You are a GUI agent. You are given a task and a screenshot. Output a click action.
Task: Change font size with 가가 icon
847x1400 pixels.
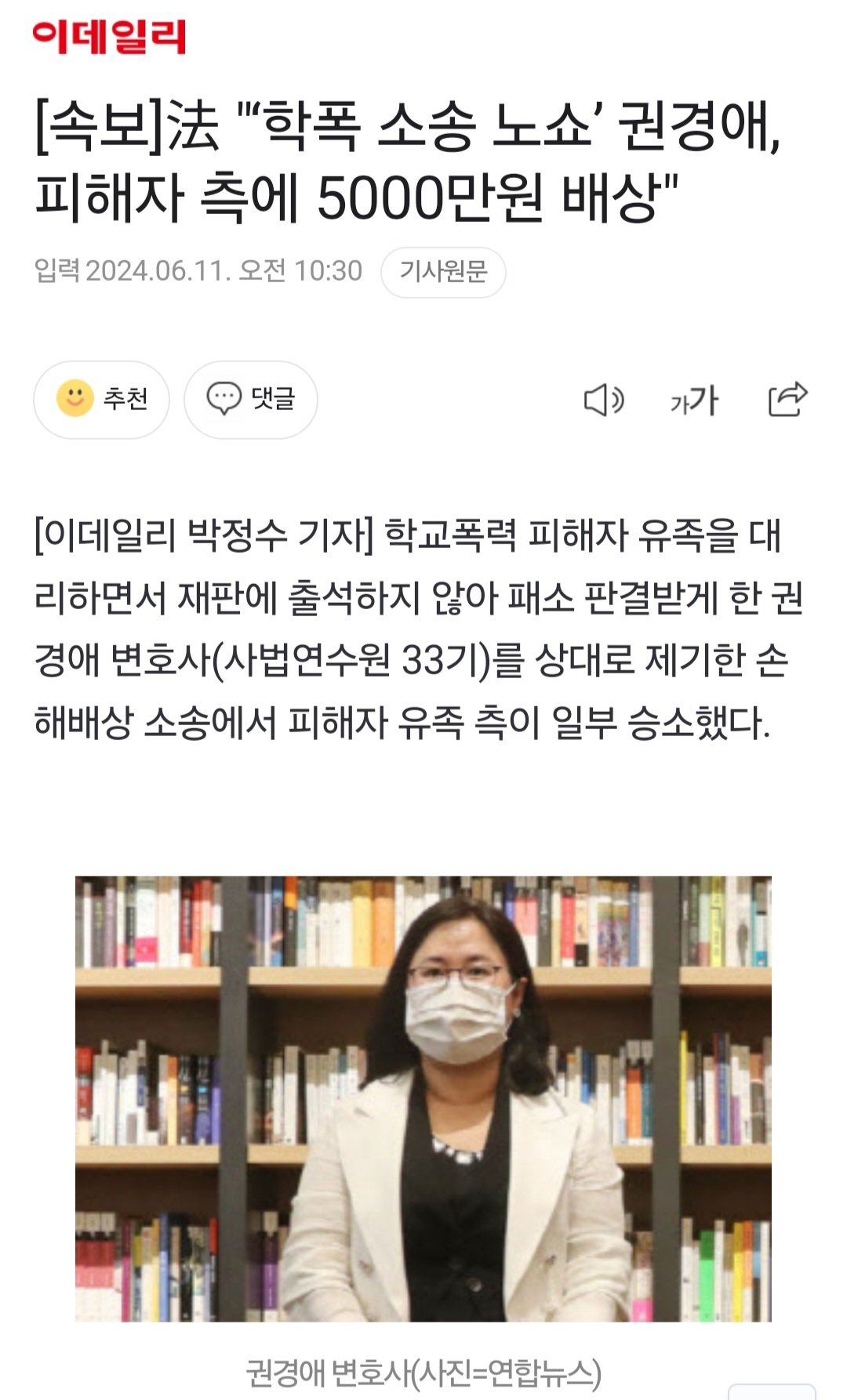[x=694, y=401]
